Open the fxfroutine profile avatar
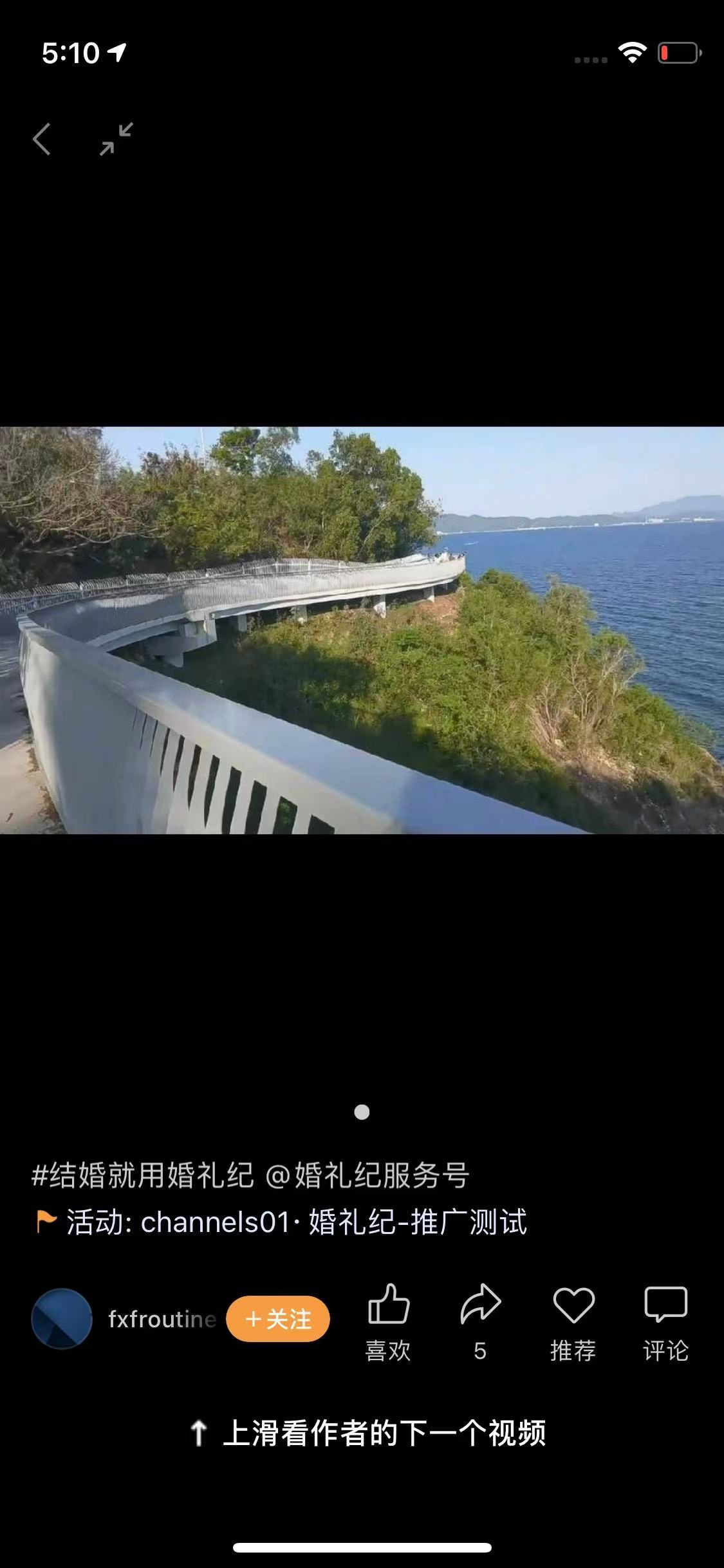The width and height of the screenshot is (724, 1568). tap(62, 1319)
